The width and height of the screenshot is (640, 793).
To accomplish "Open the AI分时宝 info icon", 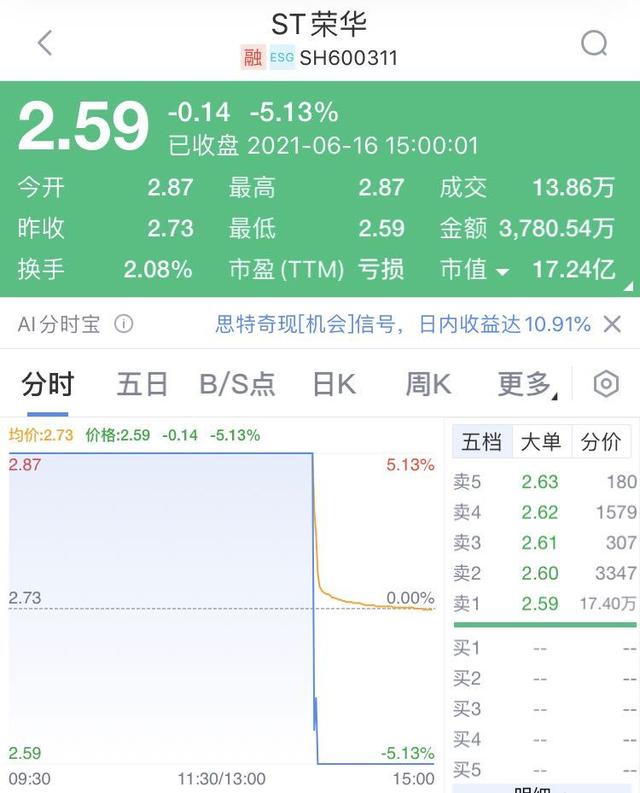I will point(123,324).
